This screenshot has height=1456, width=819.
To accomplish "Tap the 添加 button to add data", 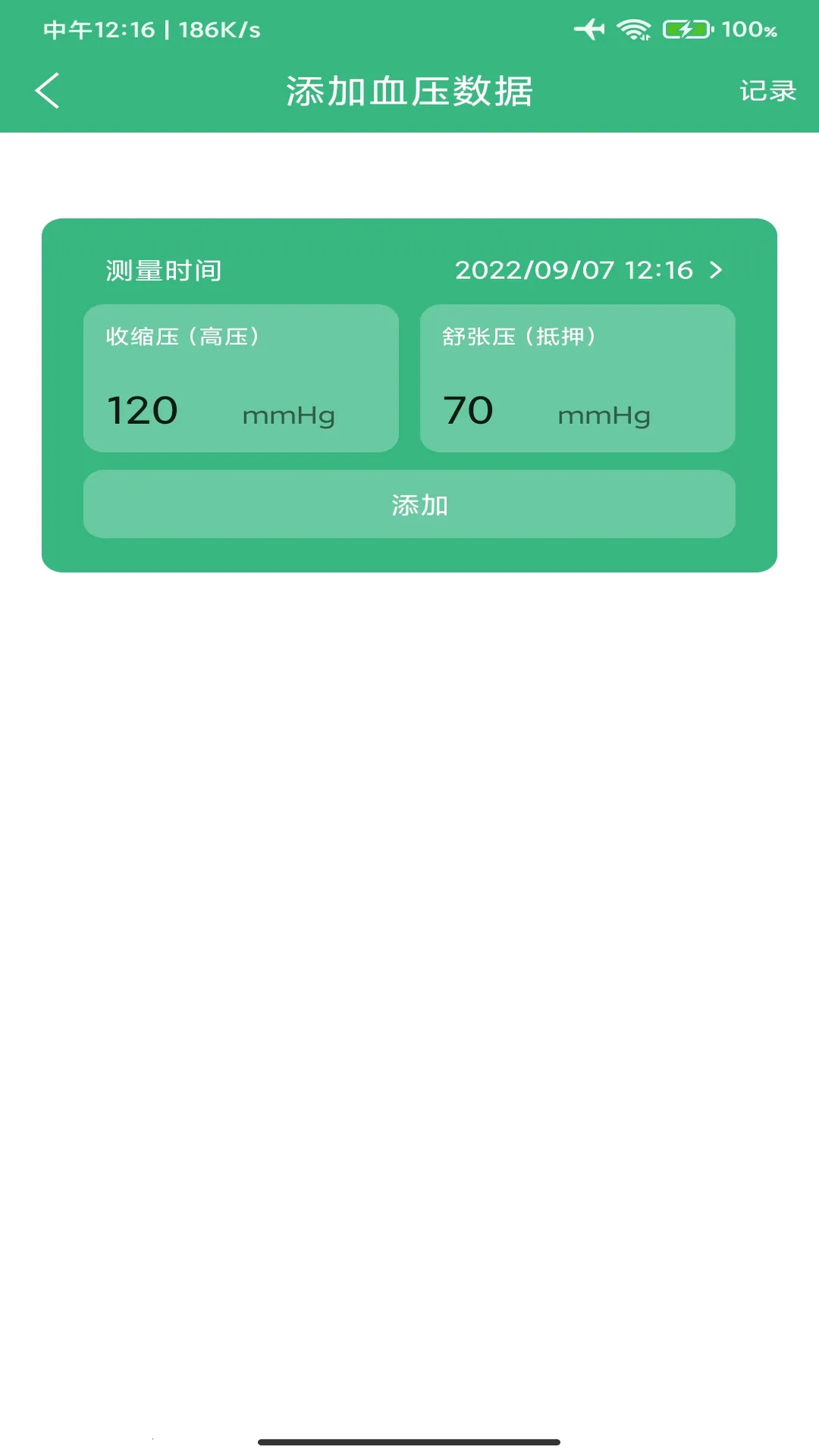I will point(409,504).
